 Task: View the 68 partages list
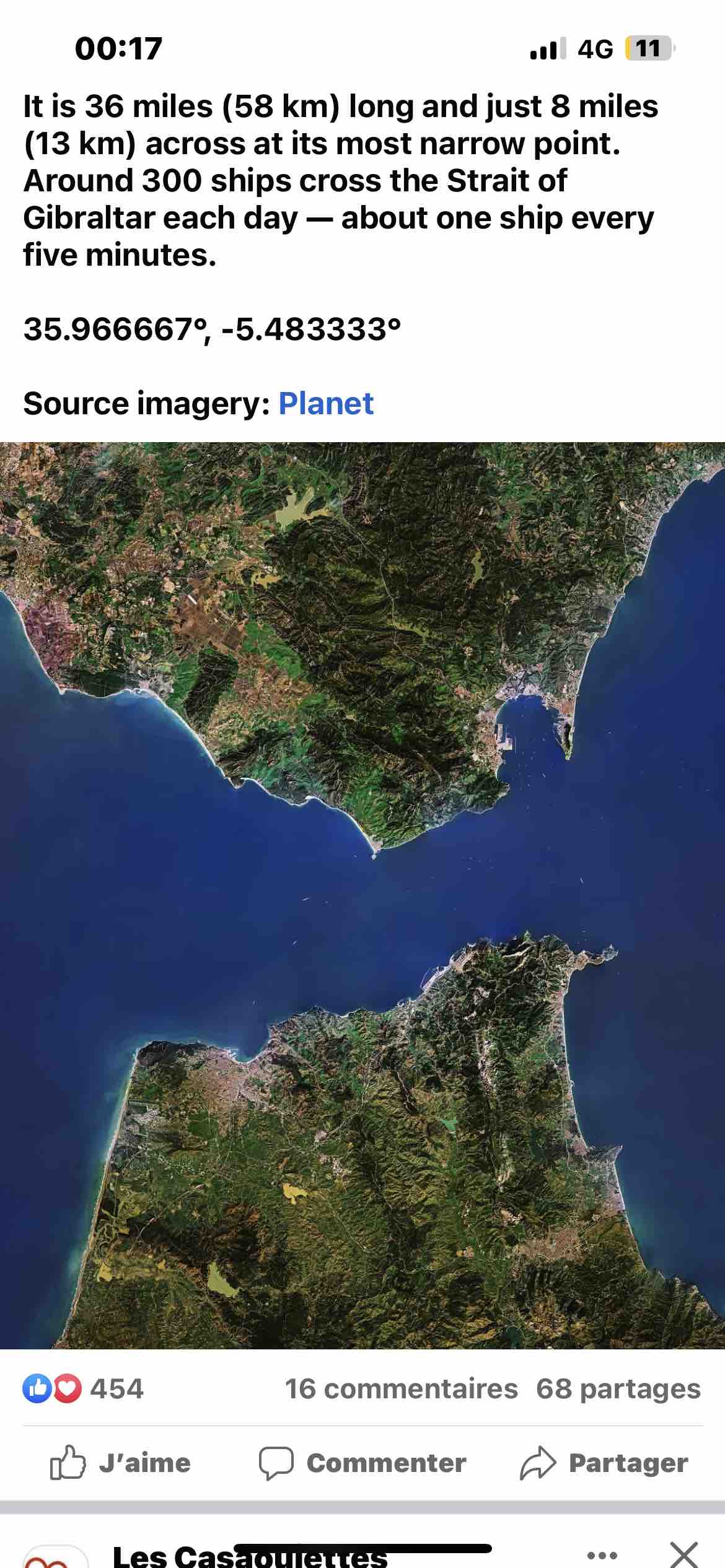tap(618, 1389)
